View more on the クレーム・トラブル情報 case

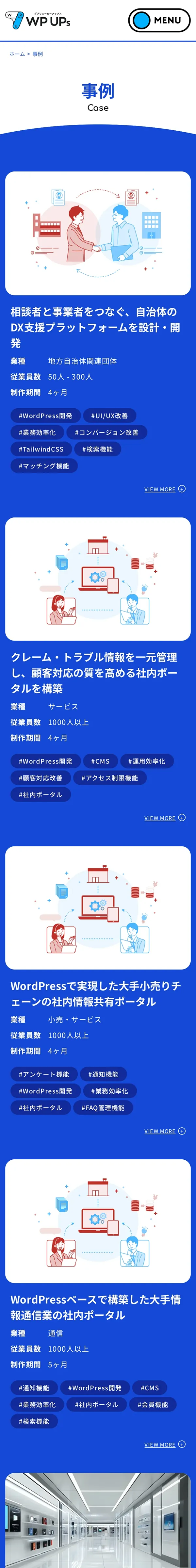pos(164,817)
